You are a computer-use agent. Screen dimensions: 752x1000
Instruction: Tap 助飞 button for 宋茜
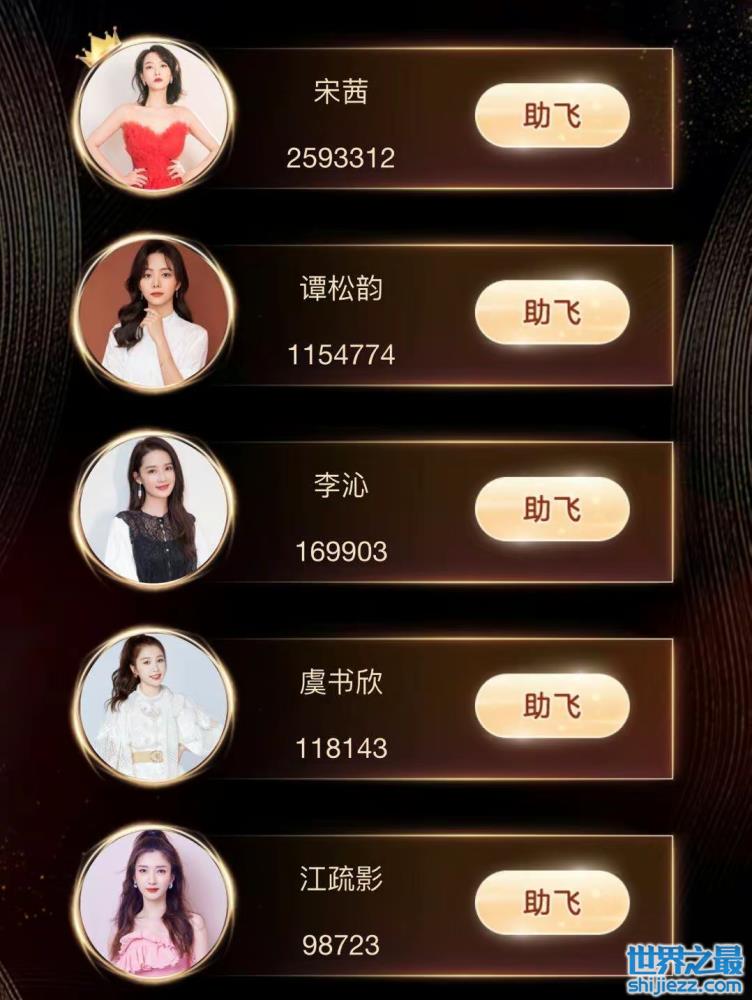[x=552, y=116]
